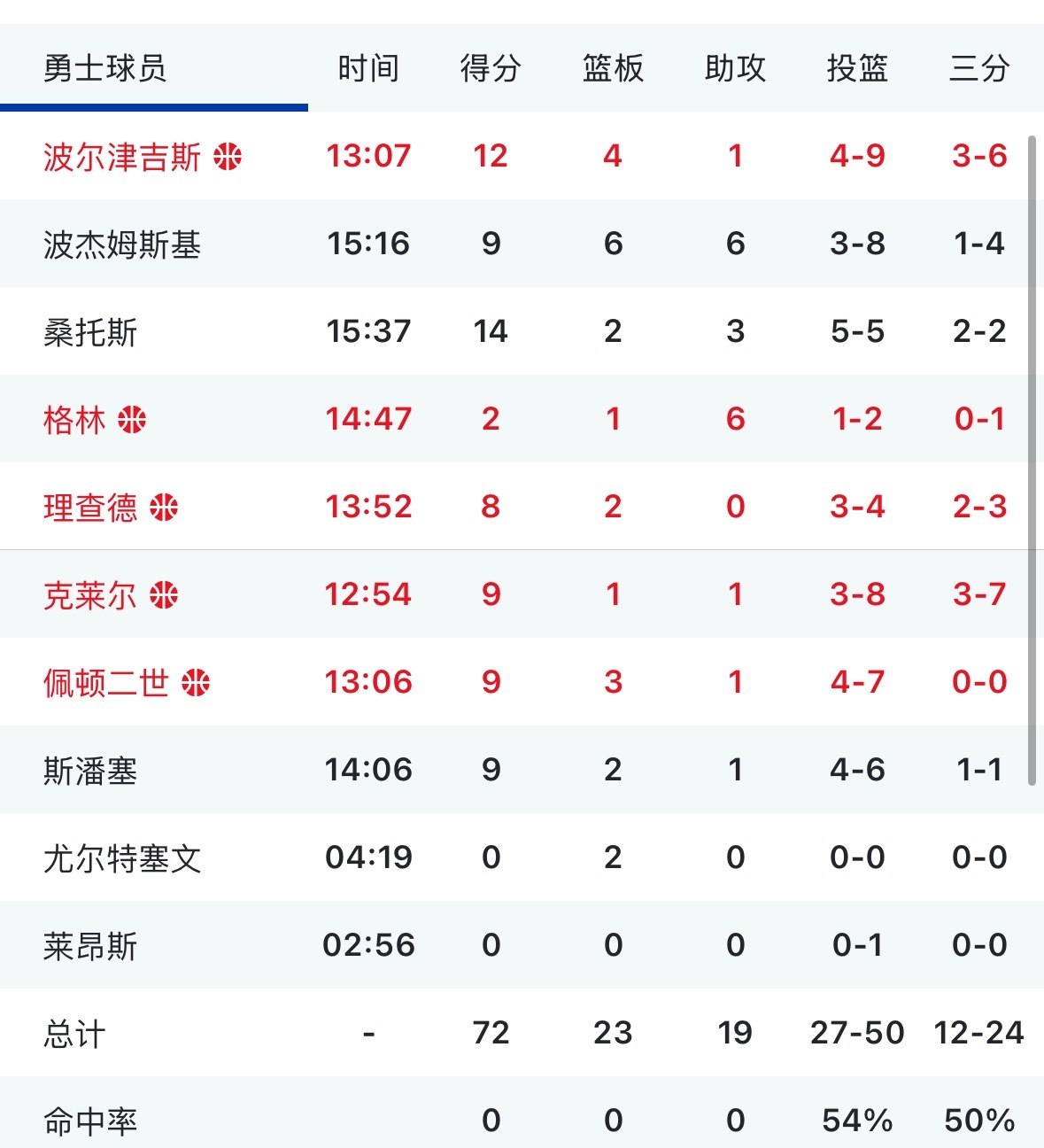Open 波尔津吉斯 player profile

[x=120, y=154]
